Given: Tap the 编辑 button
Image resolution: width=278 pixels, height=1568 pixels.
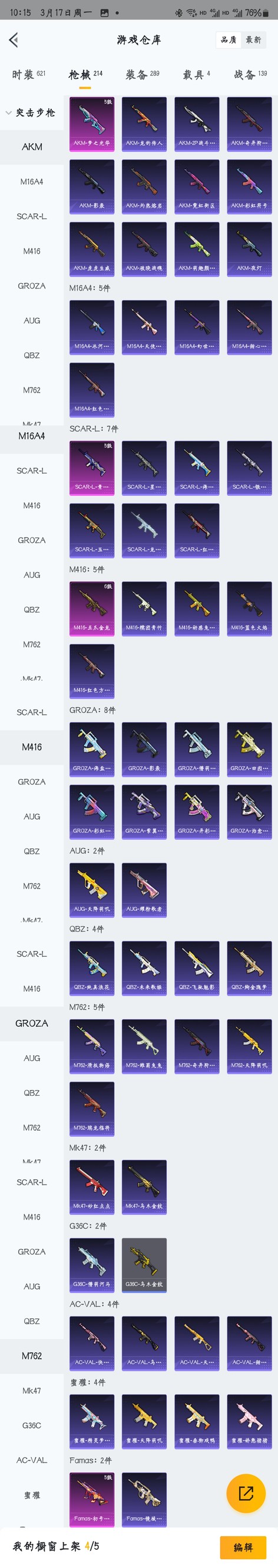Looking at the screenshot, I should 243,1547.
